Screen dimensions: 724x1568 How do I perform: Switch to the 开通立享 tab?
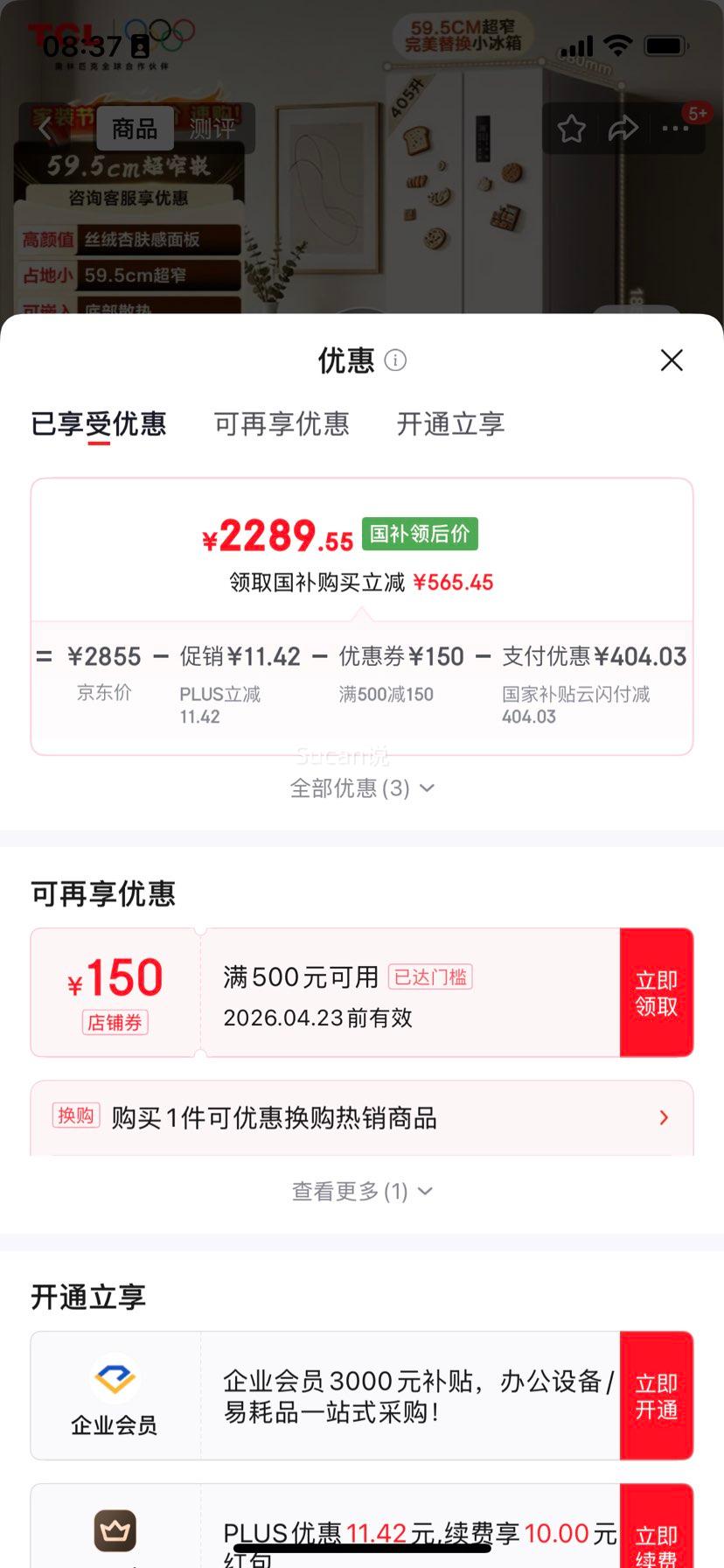tap(449, 424)
